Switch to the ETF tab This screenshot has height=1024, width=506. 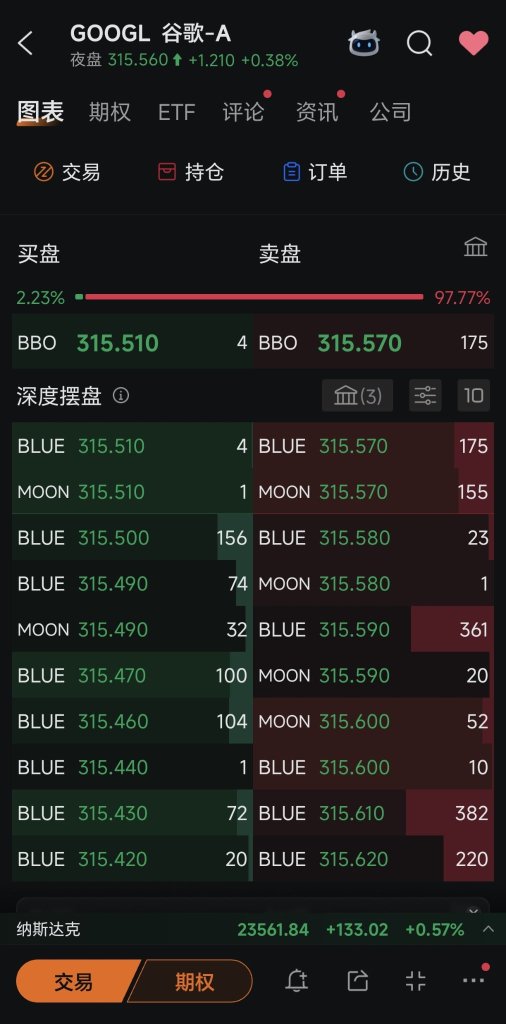point(176,112)
